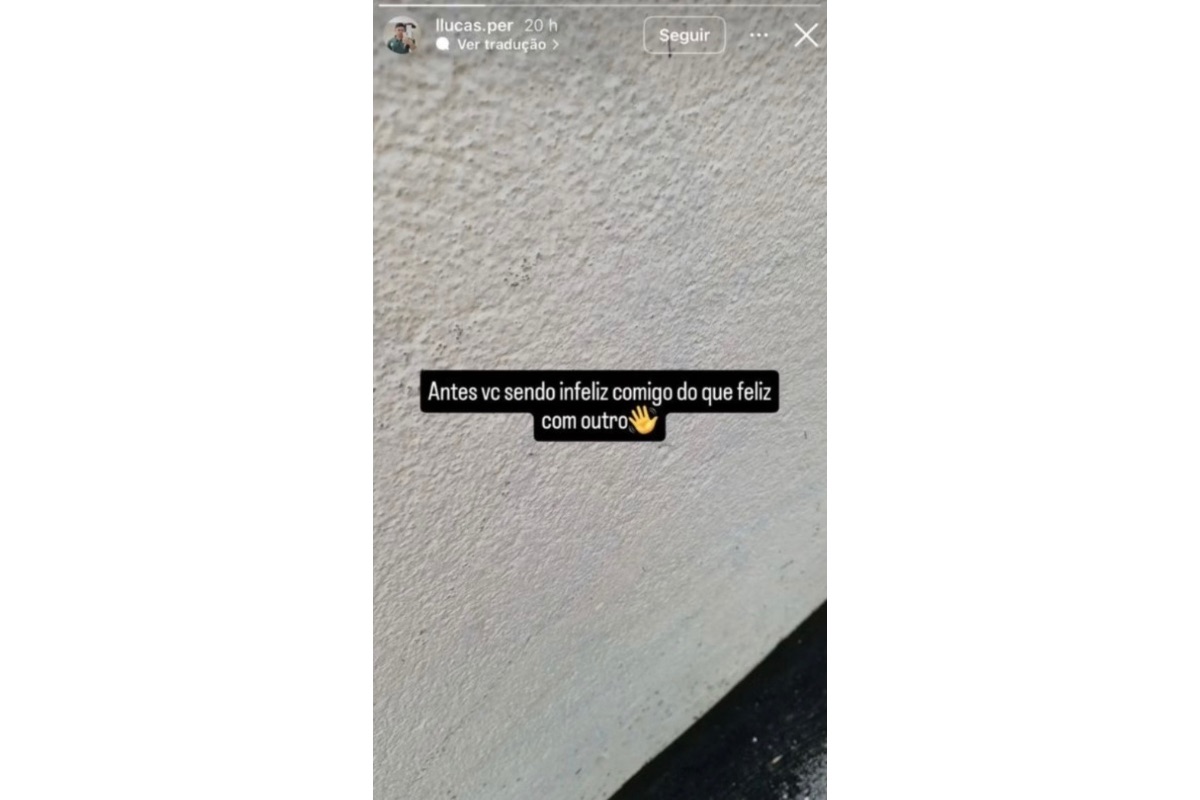
Task: Open llucas.per username link
Action: (x=474, y=25)
